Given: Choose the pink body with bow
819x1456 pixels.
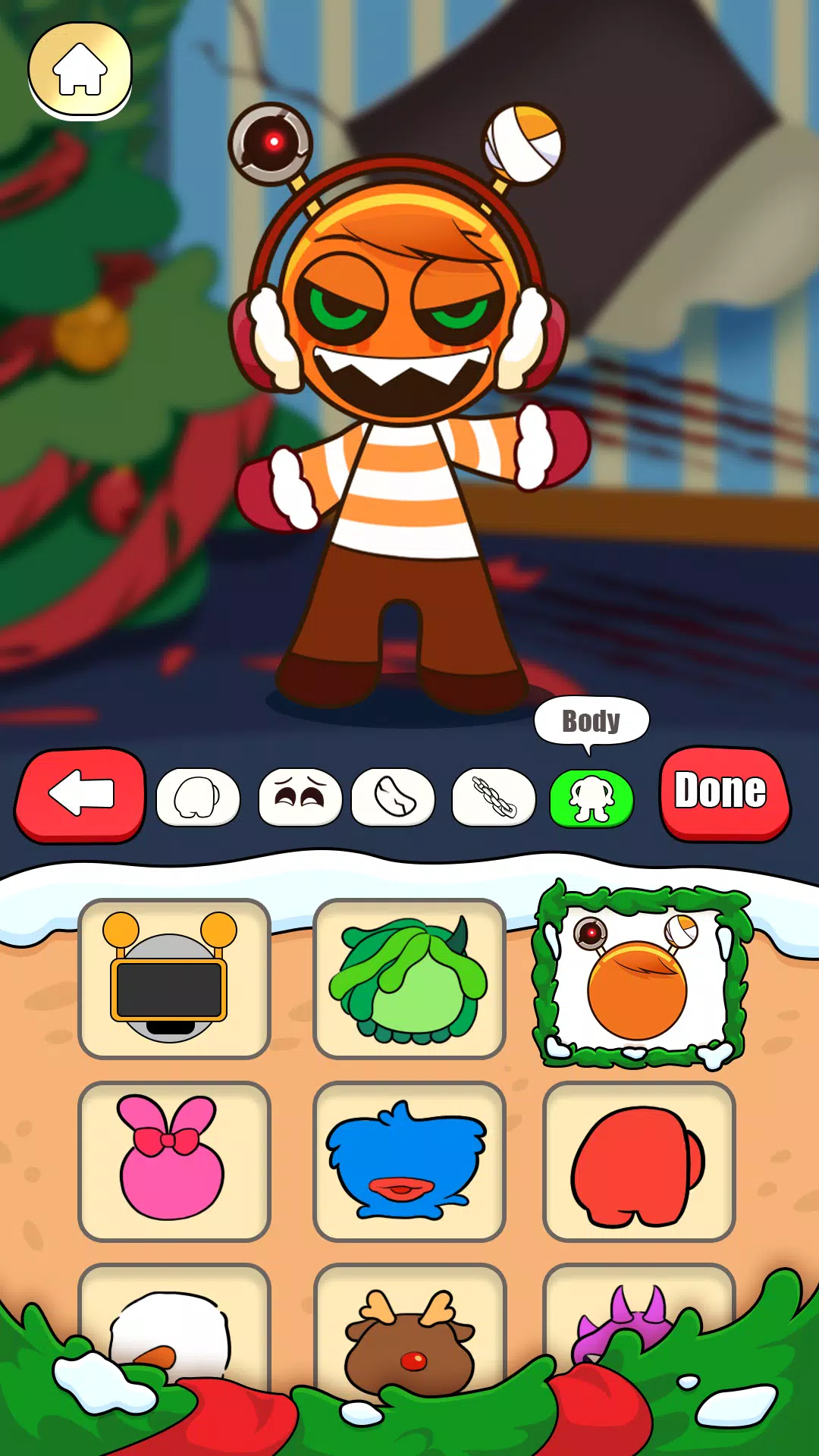Looking at the screenshot, I should click(x=174, y=1161).
